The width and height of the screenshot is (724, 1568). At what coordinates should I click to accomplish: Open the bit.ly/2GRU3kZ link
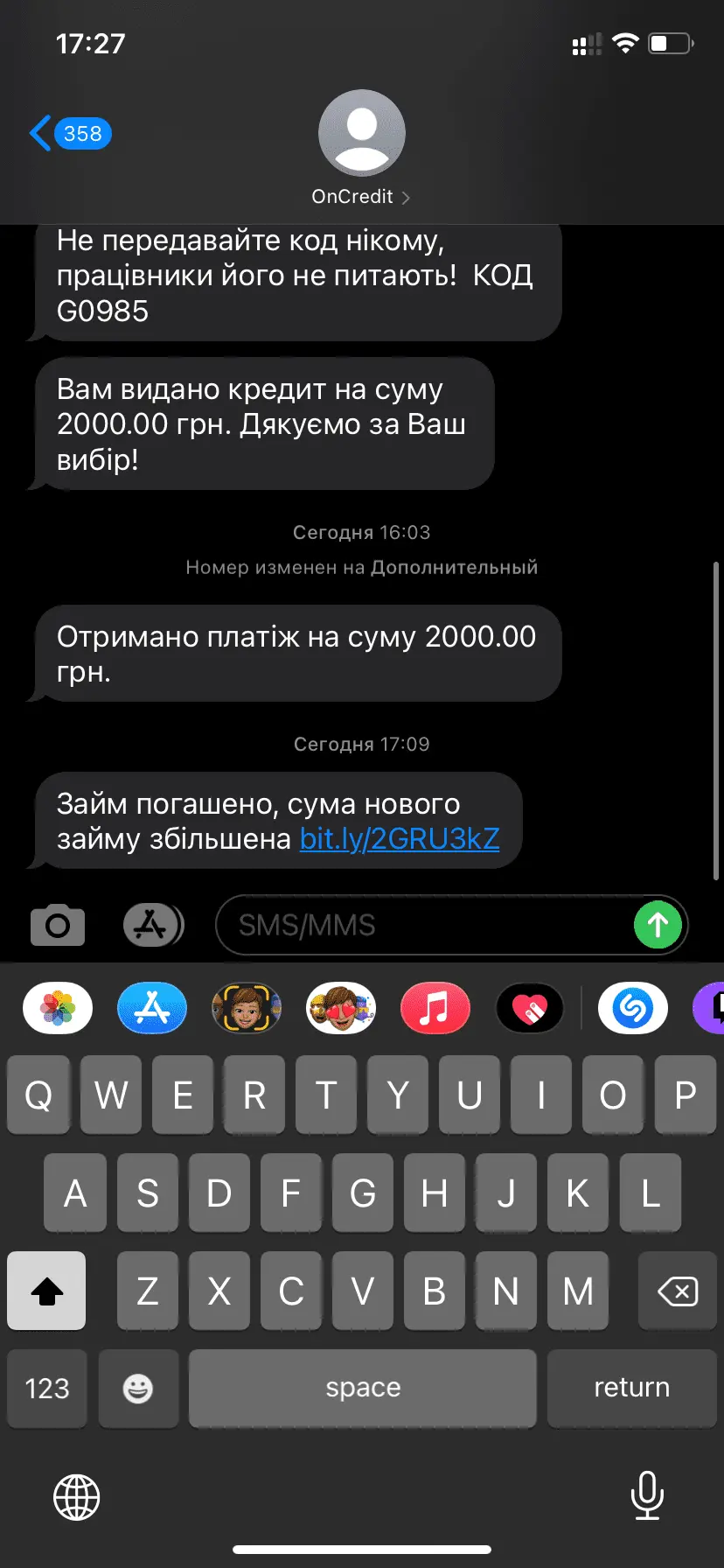[400, 839]
